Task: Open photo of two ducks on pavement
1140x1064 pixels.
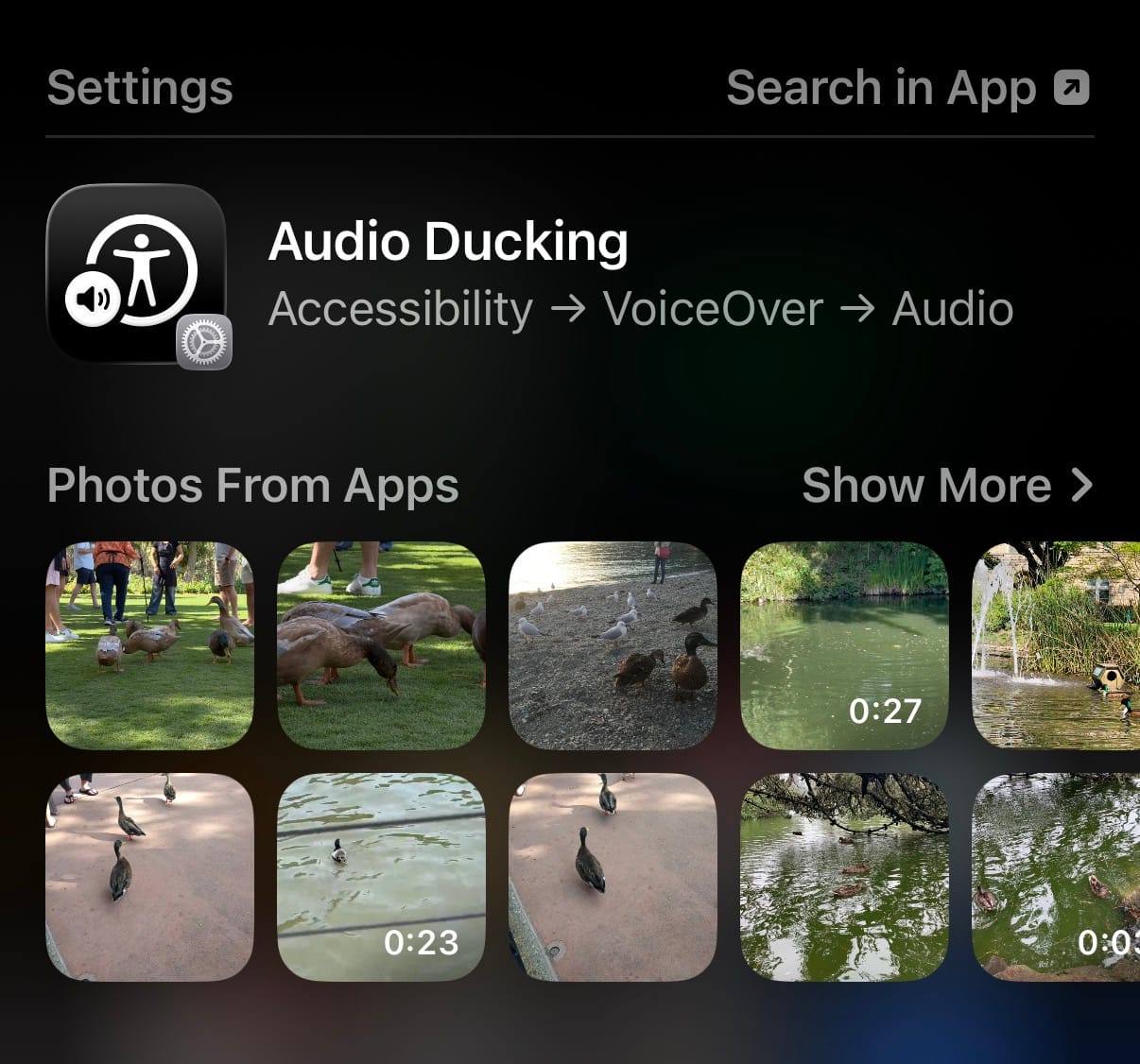Action: pos(149,877)
